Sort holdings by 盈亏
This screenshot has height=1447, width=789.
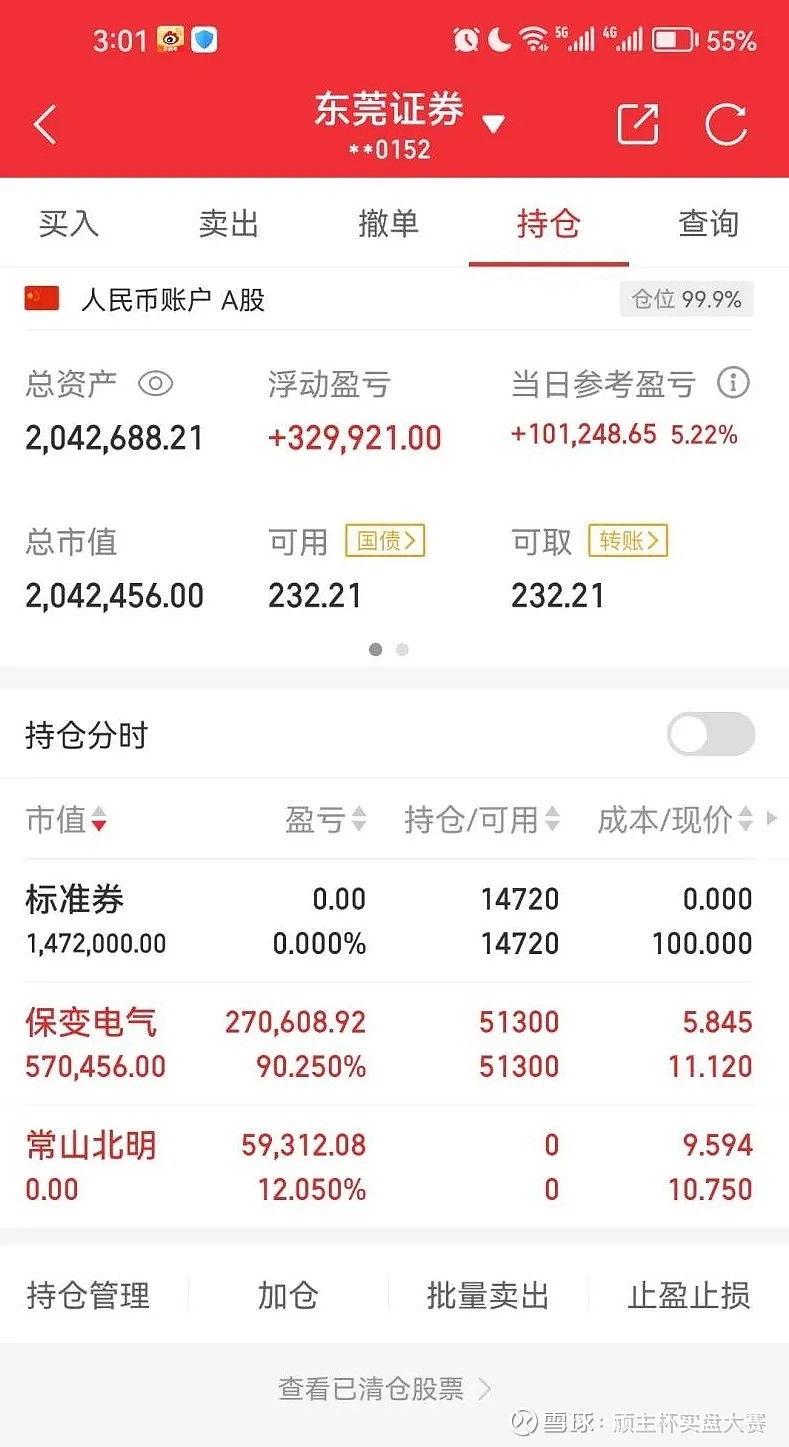pyautogui.click(x=326, y=820)
